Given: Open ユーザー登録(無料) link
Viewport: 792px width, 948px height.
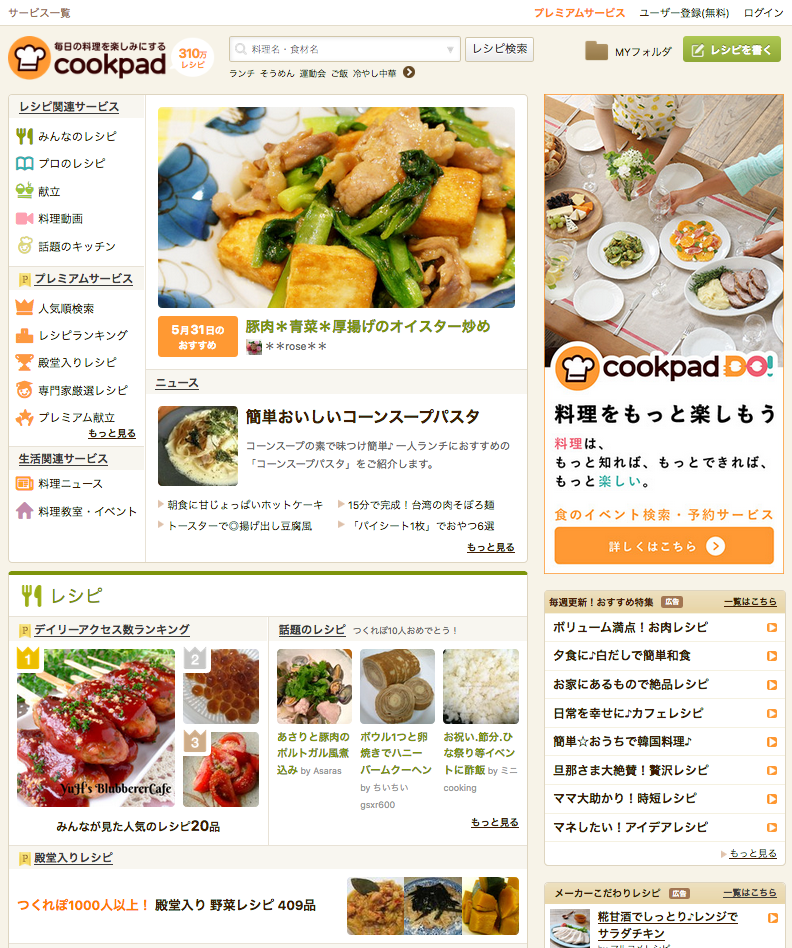Looking at the screenshot, I should point(684,13).
